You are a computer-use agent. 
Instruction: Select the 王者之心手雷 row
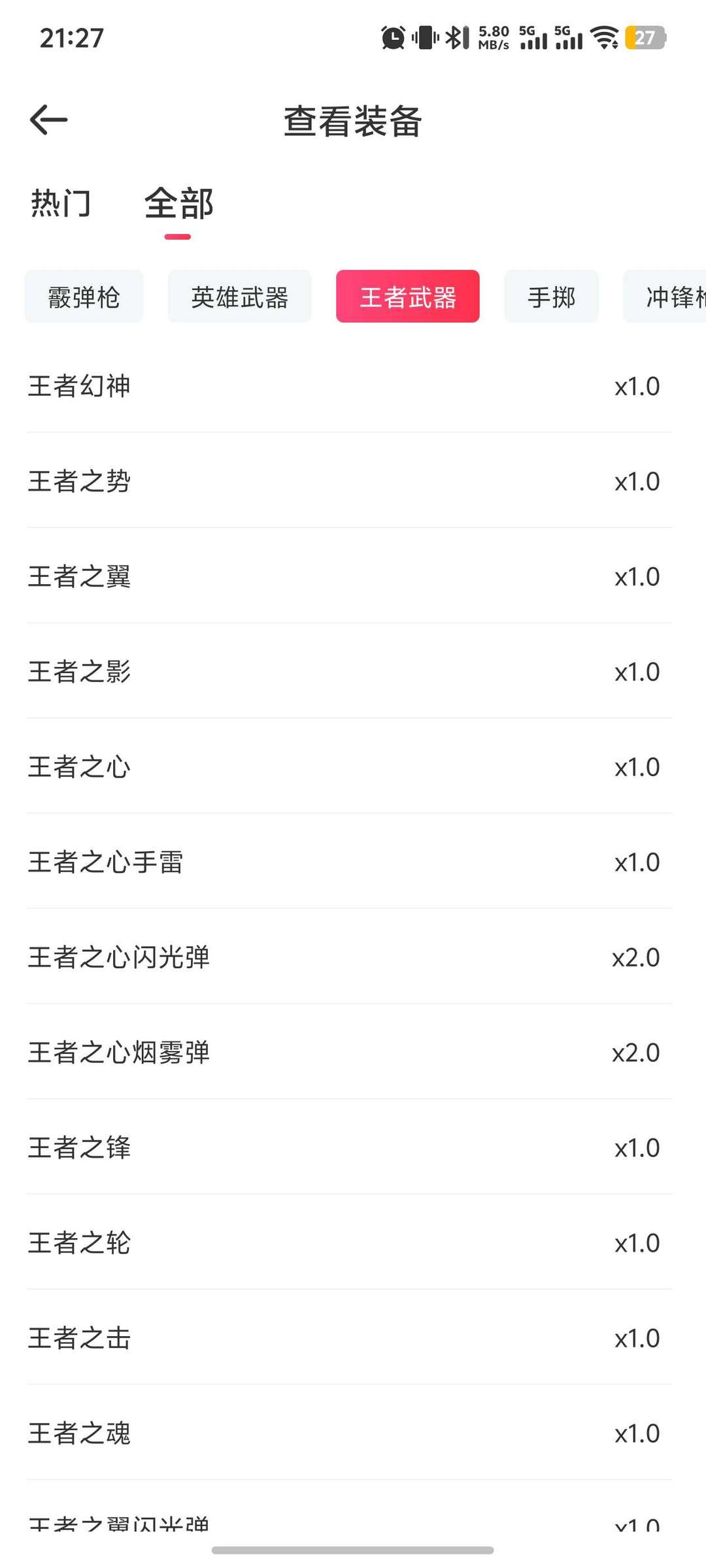click(x=349, y=862)
